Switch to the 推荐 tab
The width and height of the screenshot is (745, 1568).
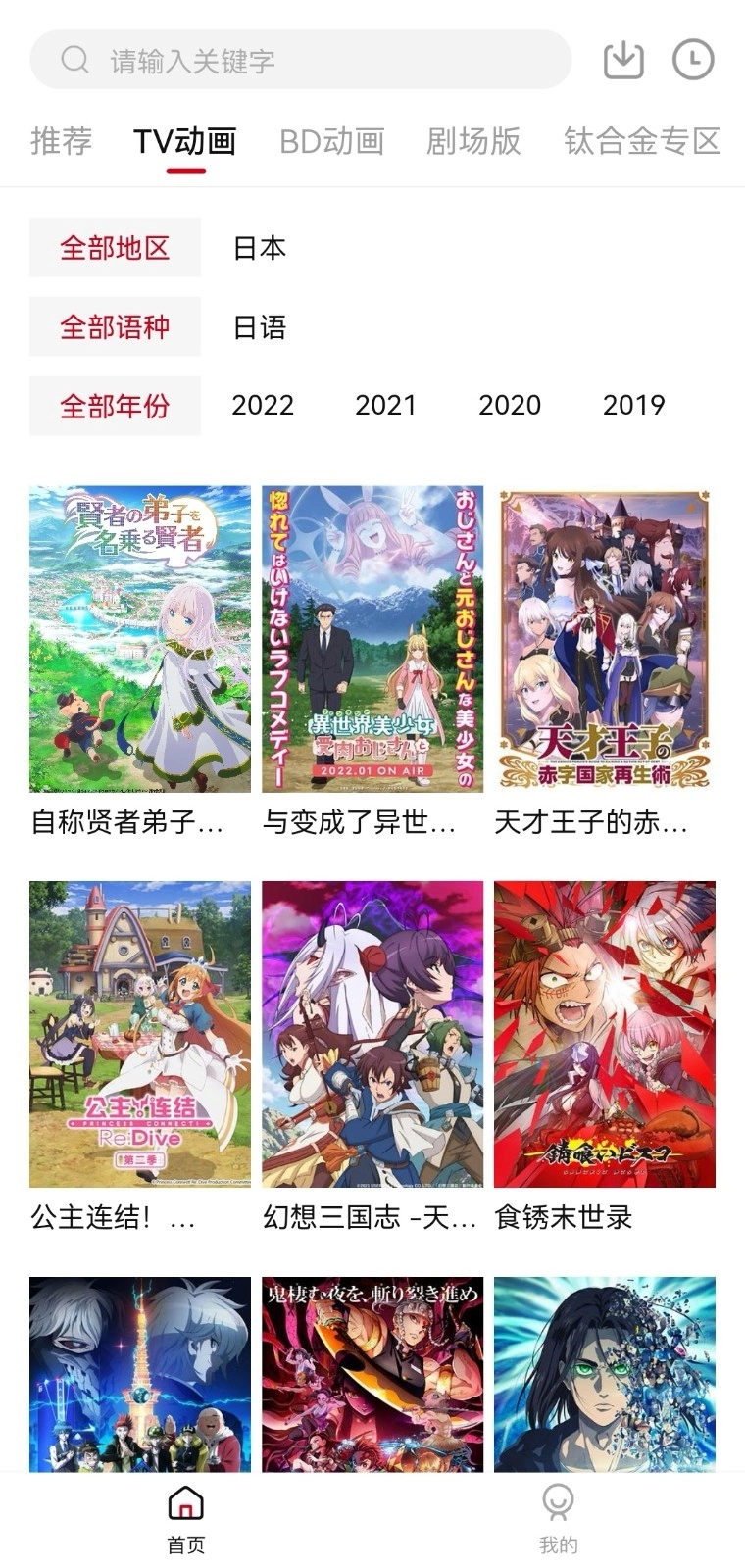(x=61, y=141)
